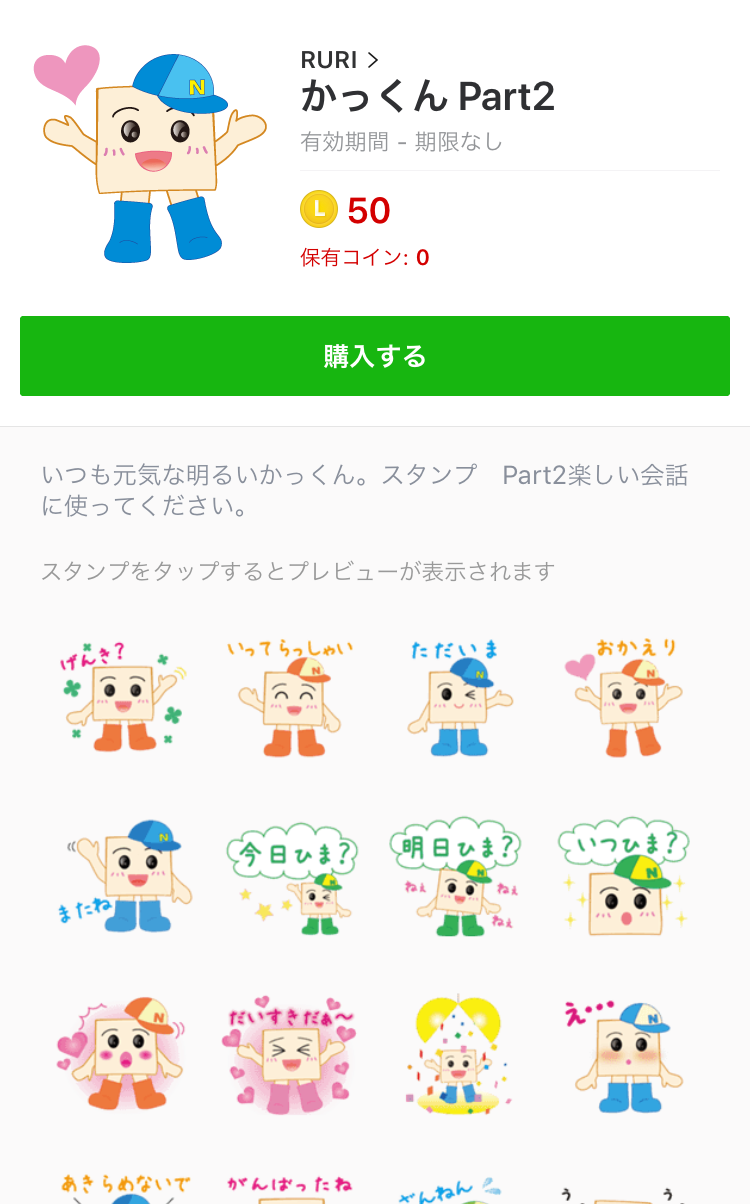Preview the ただいま sticker
Screen dimensions: 750x1204
click(458, 697)
